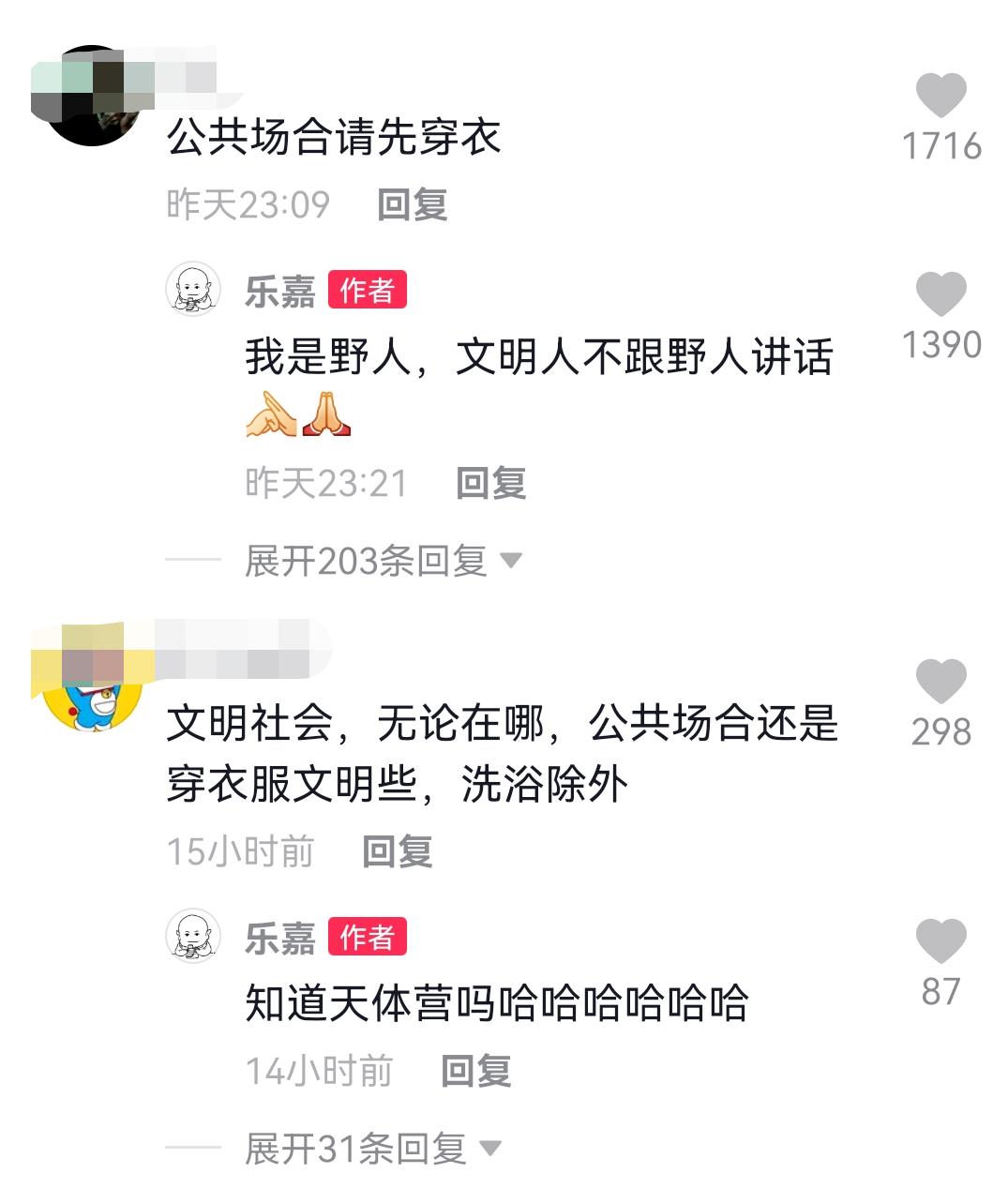
Task: Select the 作者 badge in the bottom reply
Action: point(367,936)
